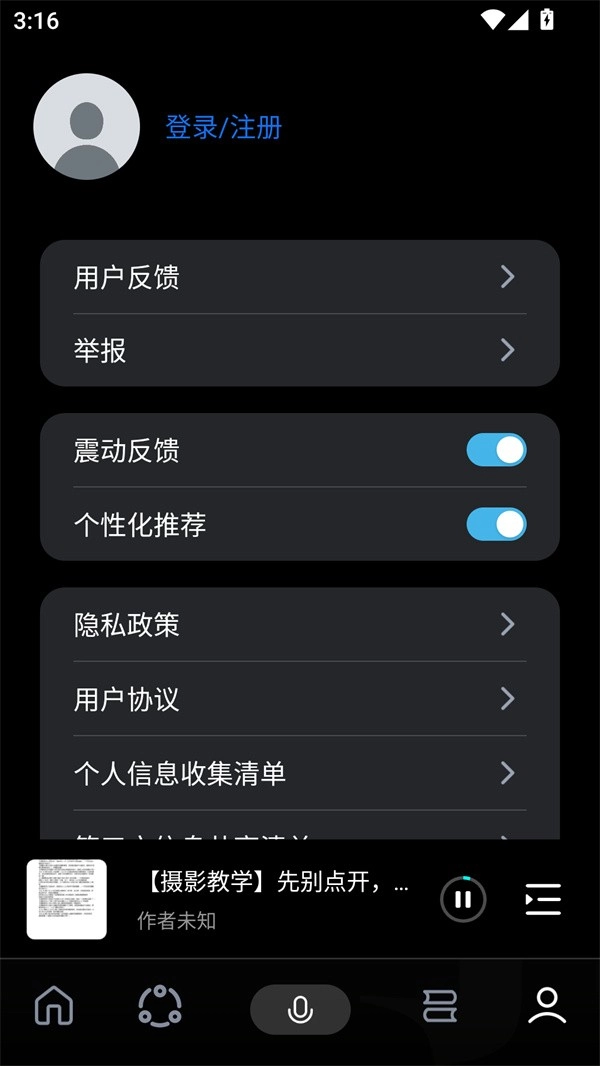Viewport: 600px width, 1066px height.
Task: Select the profile tab
Action: click(547, 1006)
